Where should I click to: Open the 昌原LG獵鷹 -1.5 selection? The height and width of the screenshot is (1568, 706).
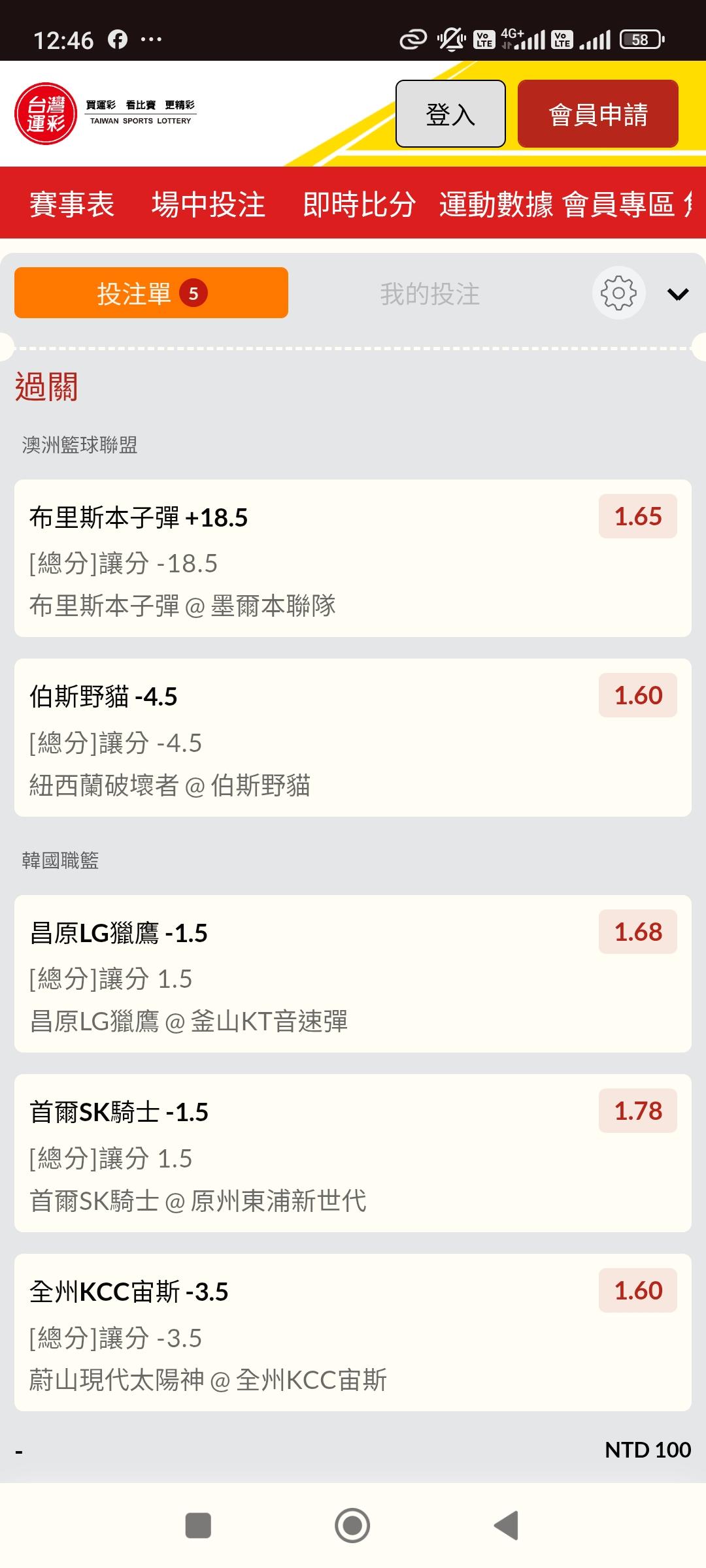352,974
